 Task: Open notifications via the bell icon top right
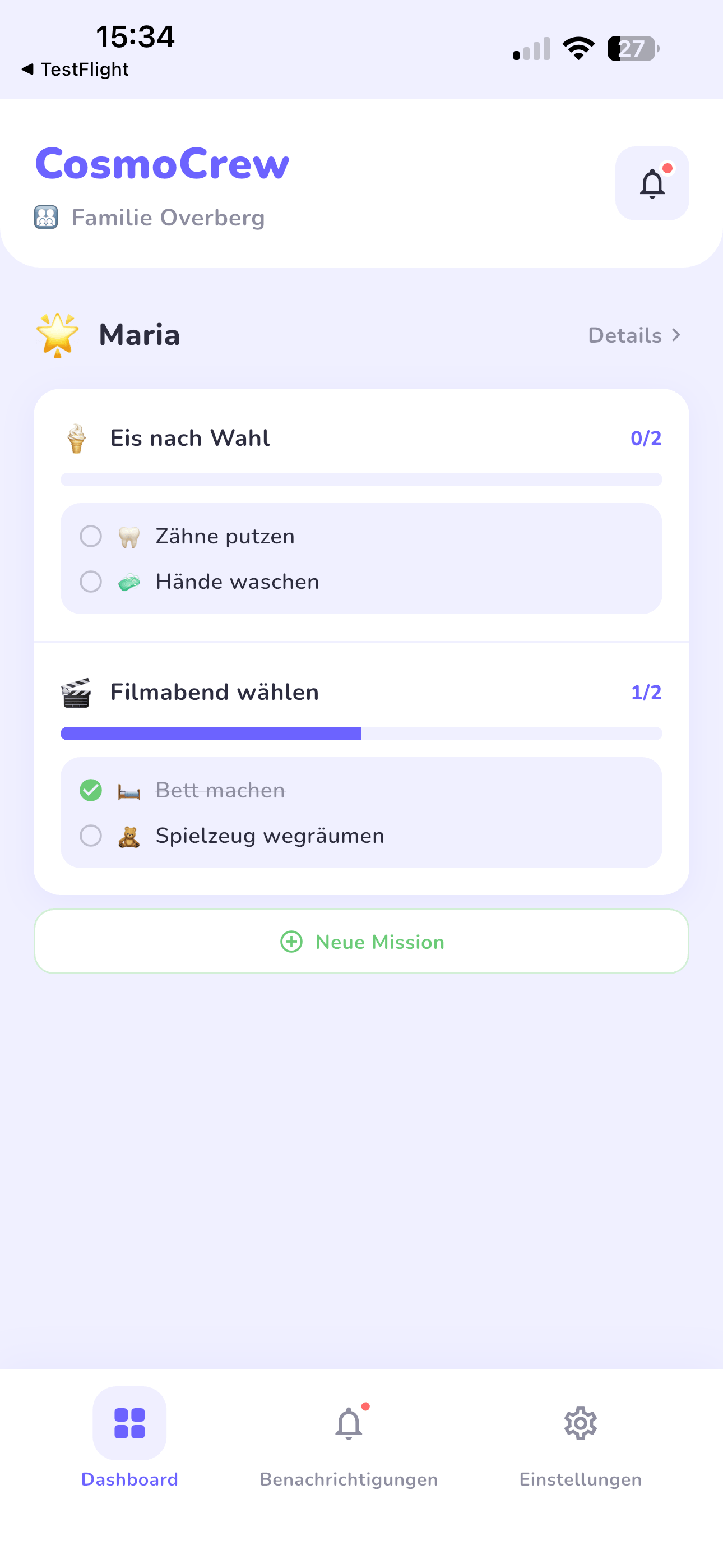(x=652, y=183)
